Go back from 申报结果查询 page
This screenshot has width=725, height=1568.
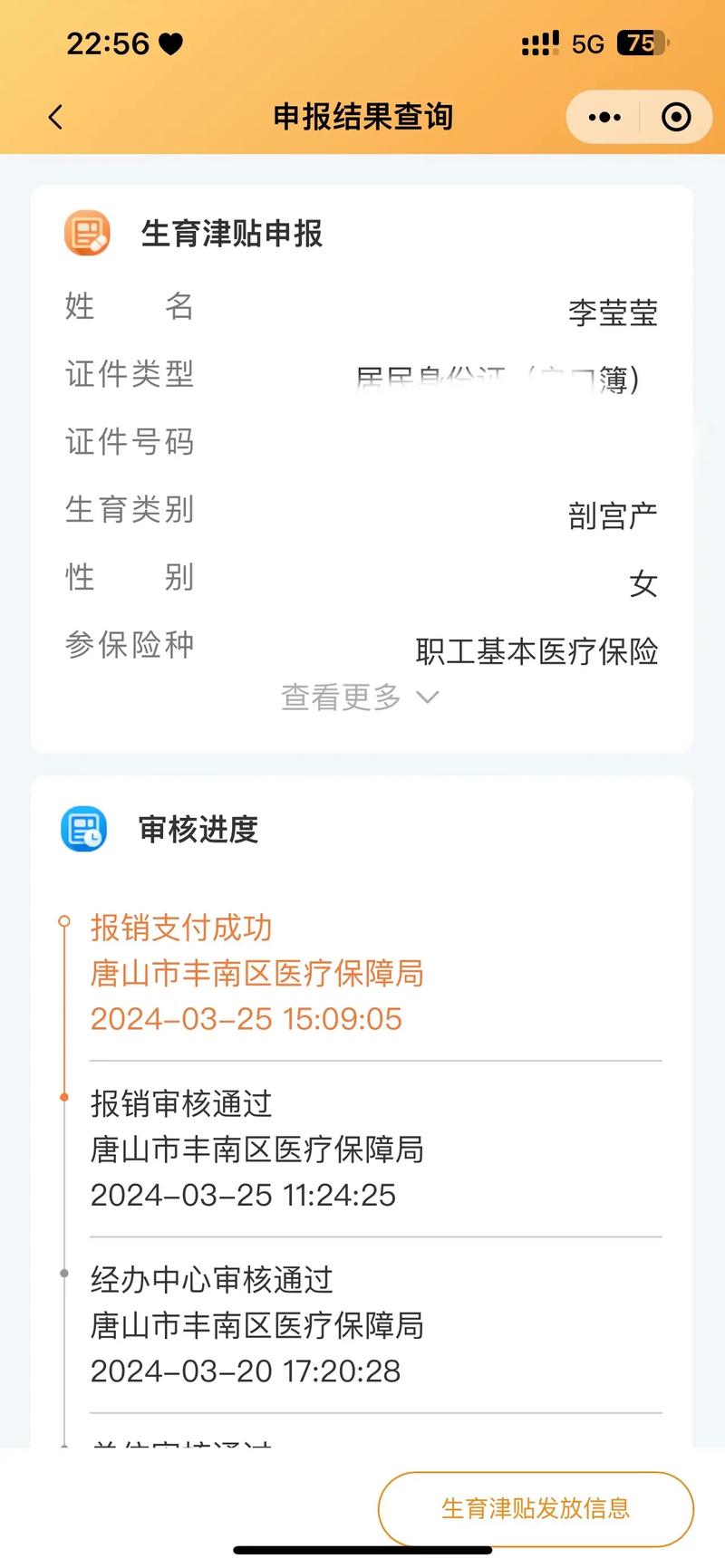(56, 117)
